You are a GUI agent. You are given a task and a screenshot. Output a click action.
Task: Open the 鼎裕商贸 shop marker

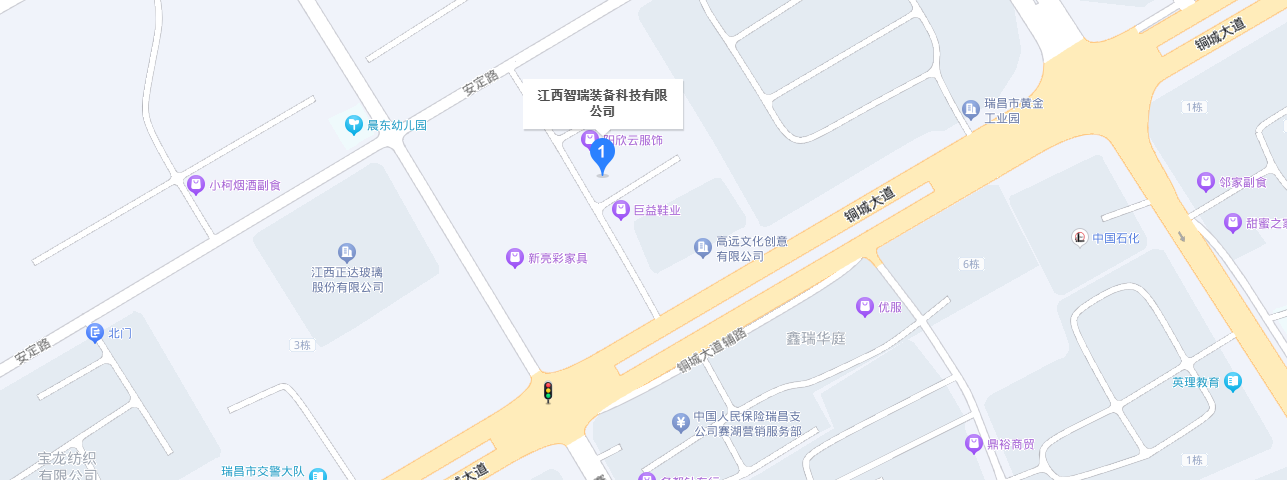pyautogui.click(x=973, y=444)
